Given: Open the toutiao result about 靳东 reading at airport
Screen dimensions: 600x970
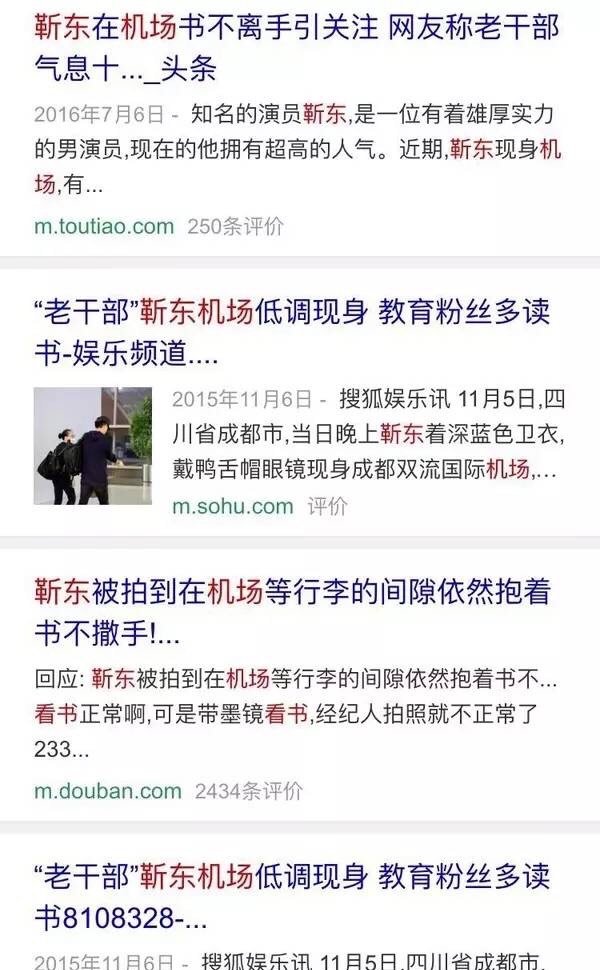Looking at the screenshot, I should (297, 48).
